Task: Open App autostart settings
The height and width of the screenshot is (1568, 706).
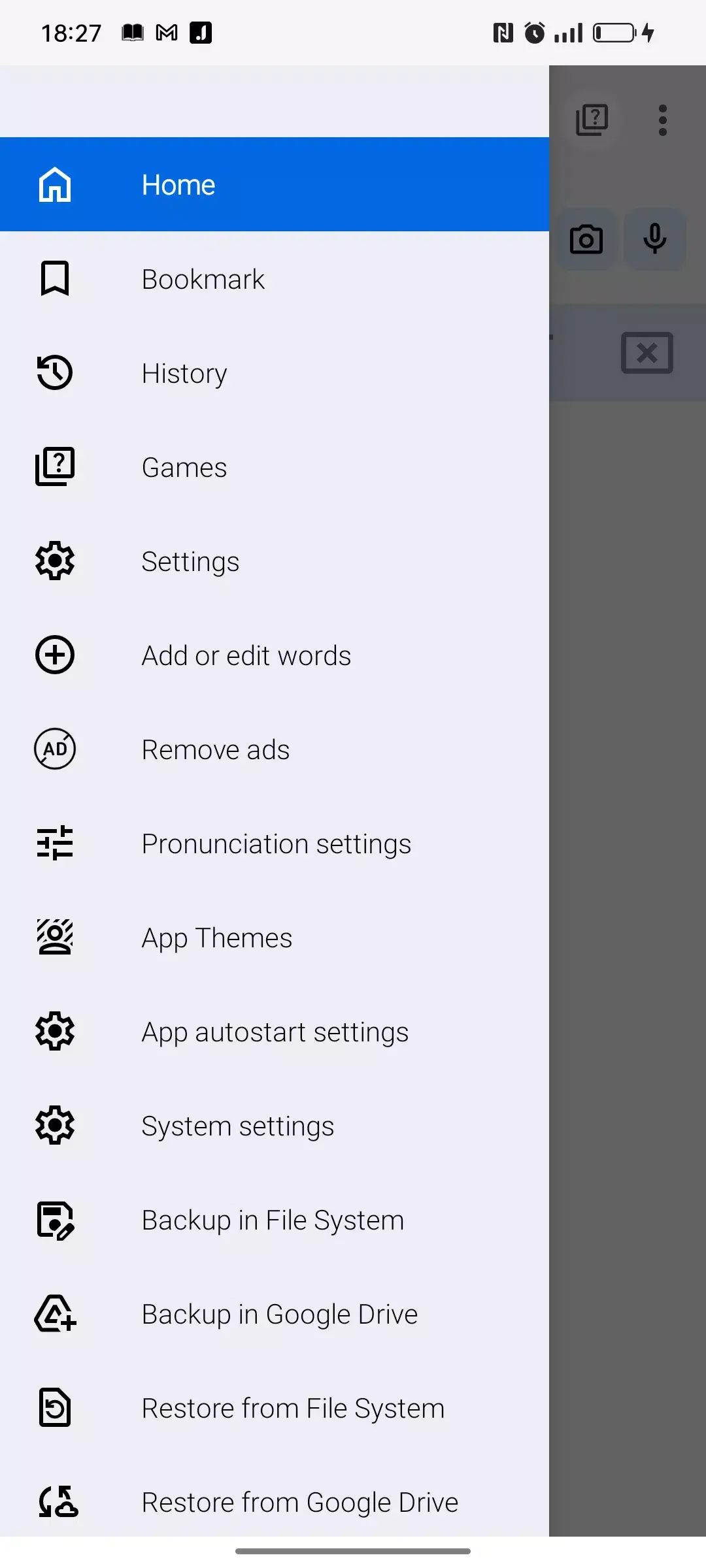Action: pyautogui.click(x=275, y=1032)
